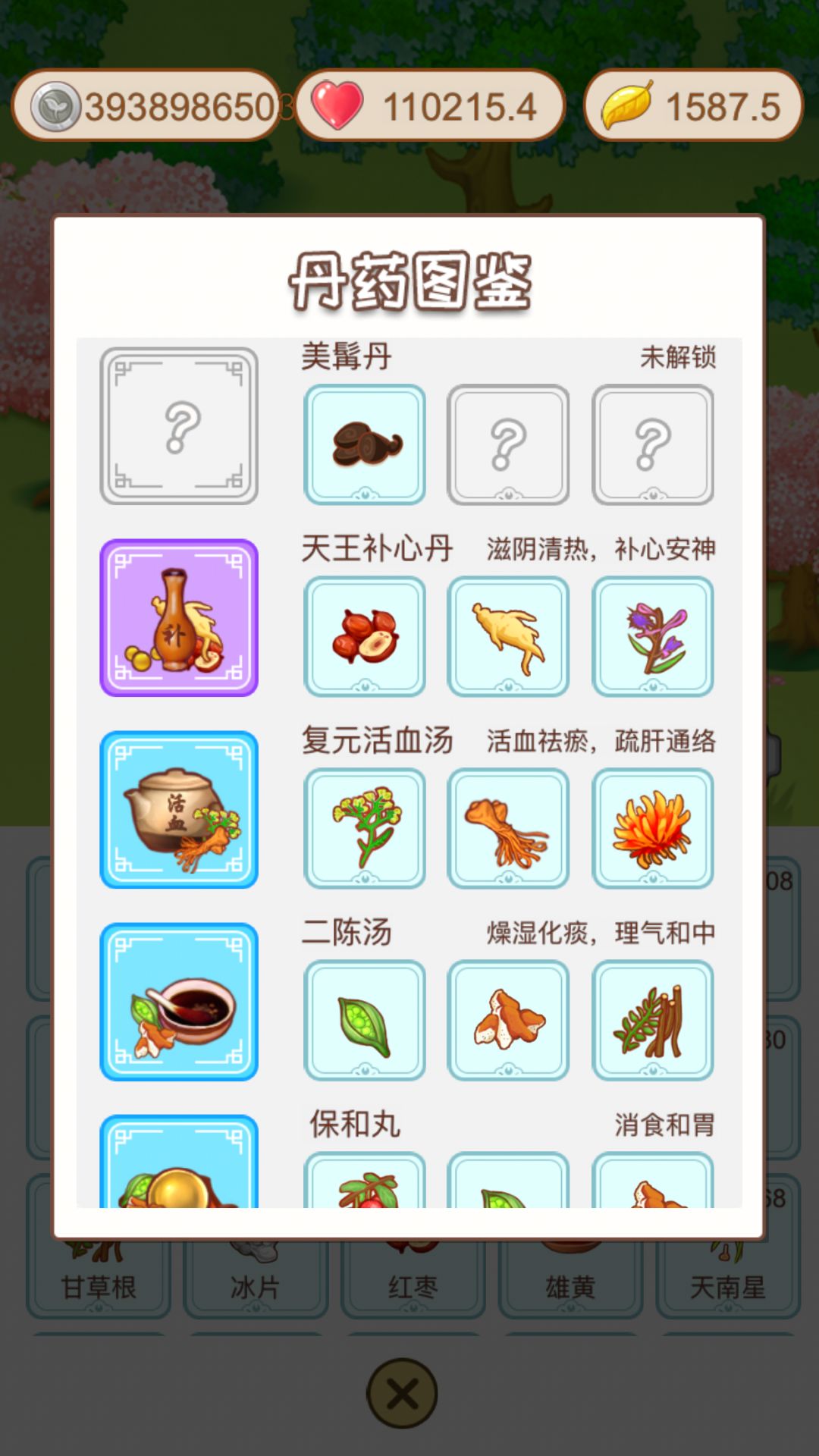Select the red dates ingredient of 天王补心丹

(x=364, y=637)
